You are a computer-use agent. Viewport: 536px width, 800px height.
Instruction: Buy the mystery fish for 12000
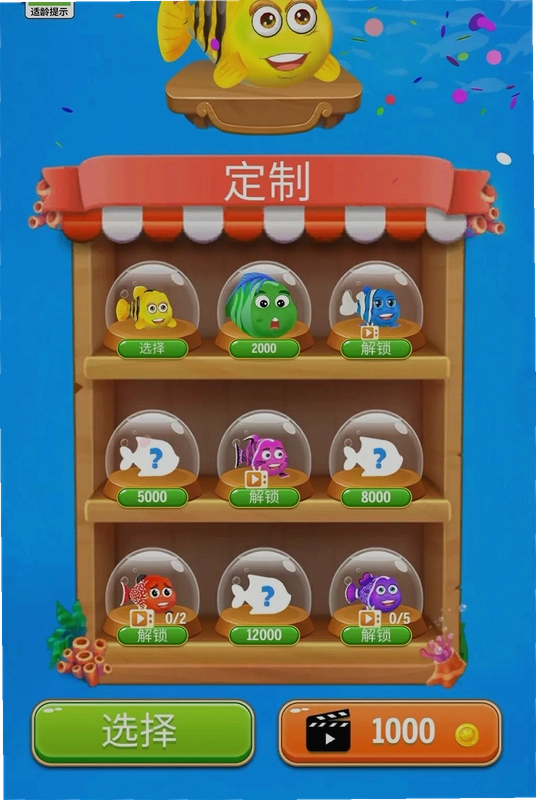[264, 635]
